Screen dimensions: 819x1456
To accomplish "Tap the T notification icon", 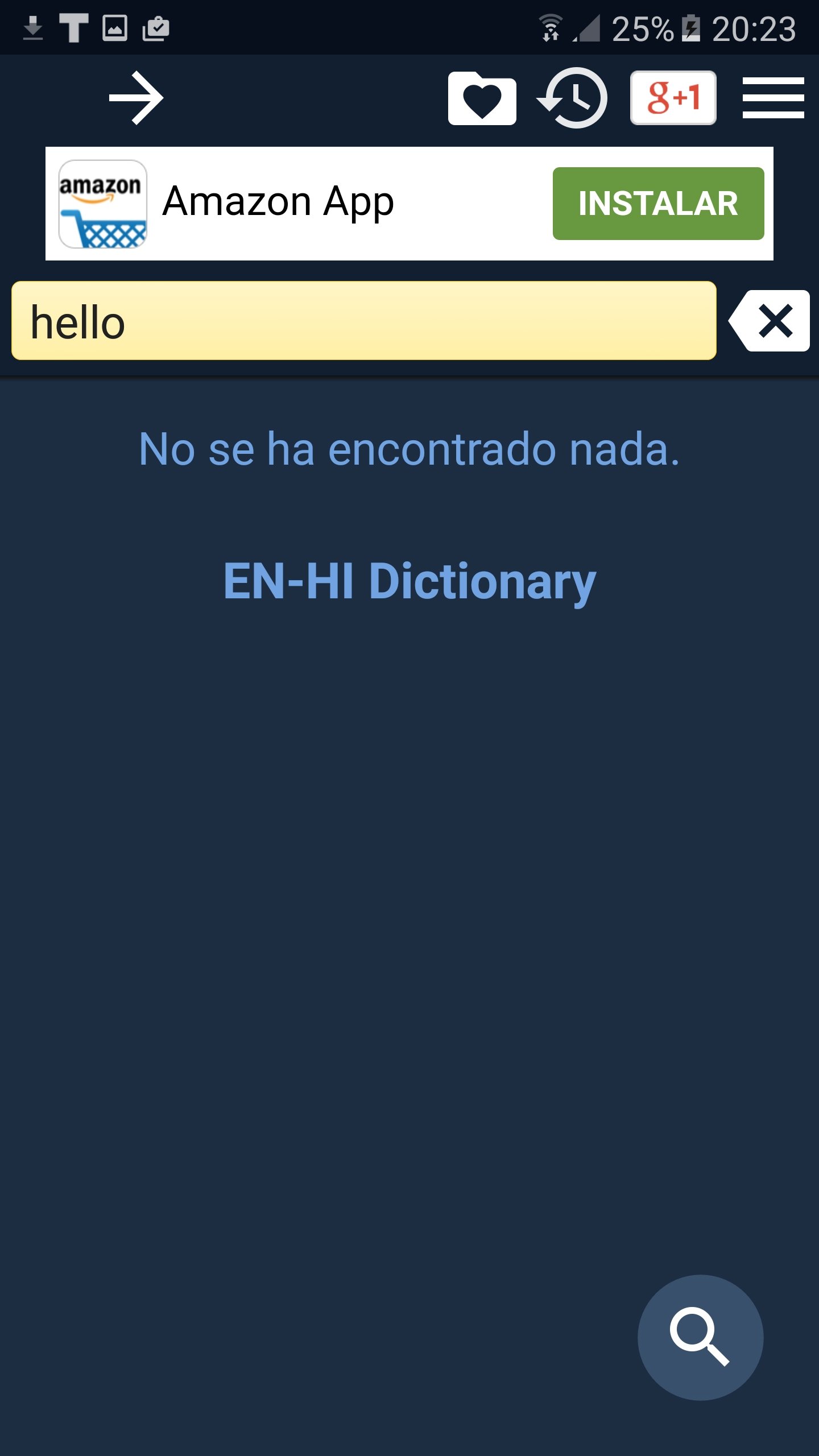I will point(74,27).
